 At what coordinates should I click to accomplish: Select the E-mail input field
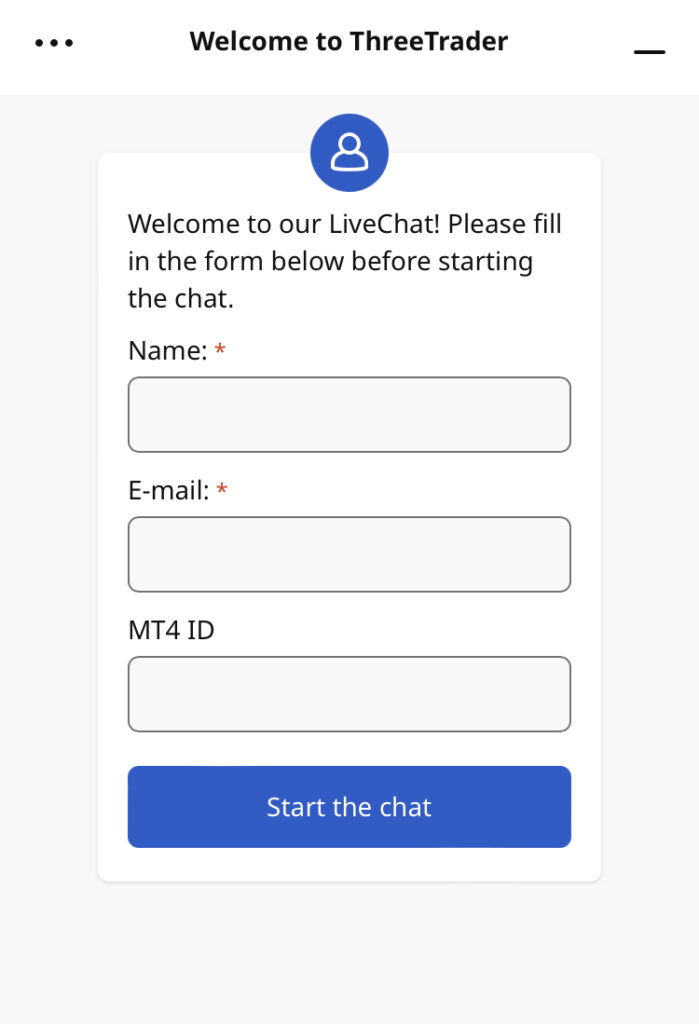point(349,554)
